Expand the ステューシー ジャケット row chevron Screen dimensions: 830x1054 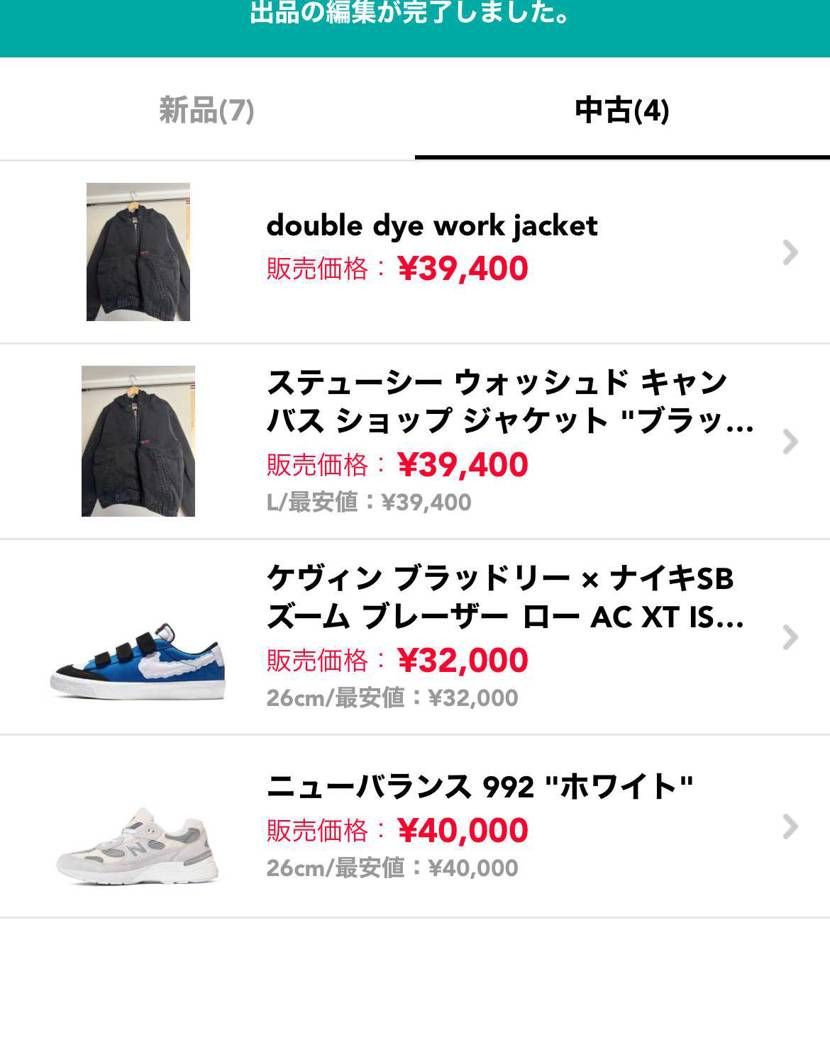pyautogui.click(x=791, y=442)
